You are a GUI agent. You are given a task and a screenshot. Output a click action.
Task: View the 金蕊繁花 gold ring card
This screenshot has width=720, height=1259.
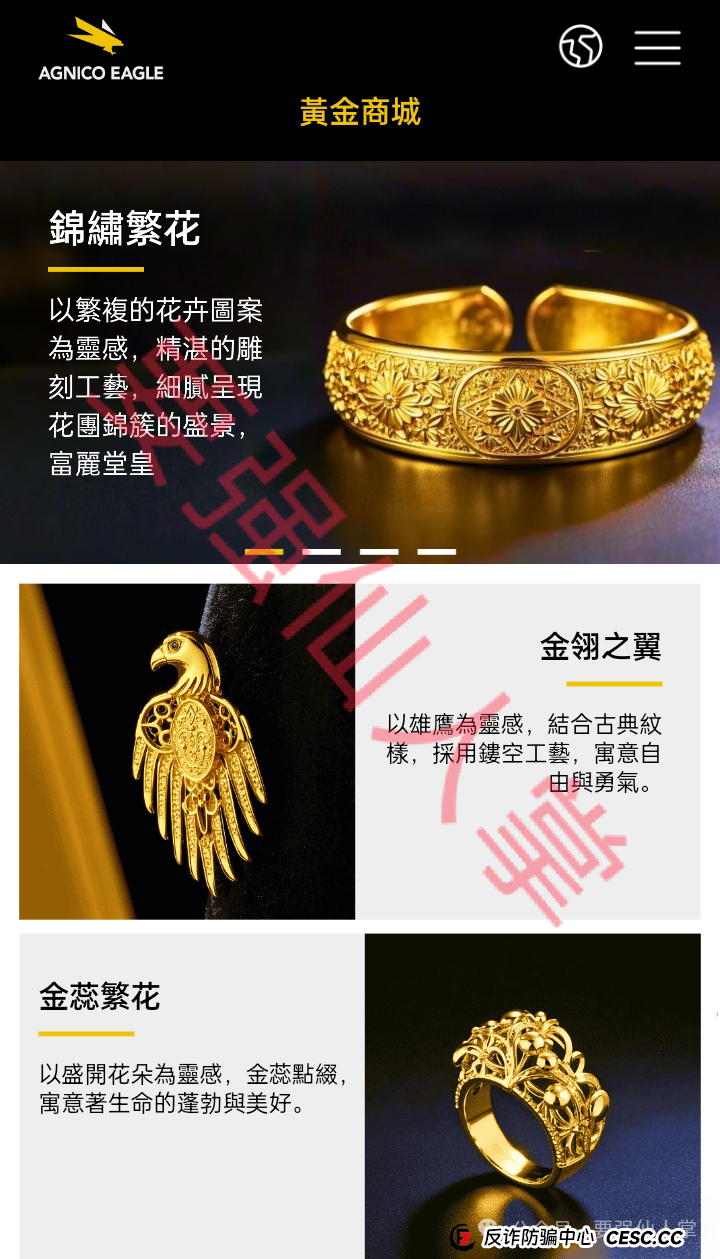click(360, 1095)
